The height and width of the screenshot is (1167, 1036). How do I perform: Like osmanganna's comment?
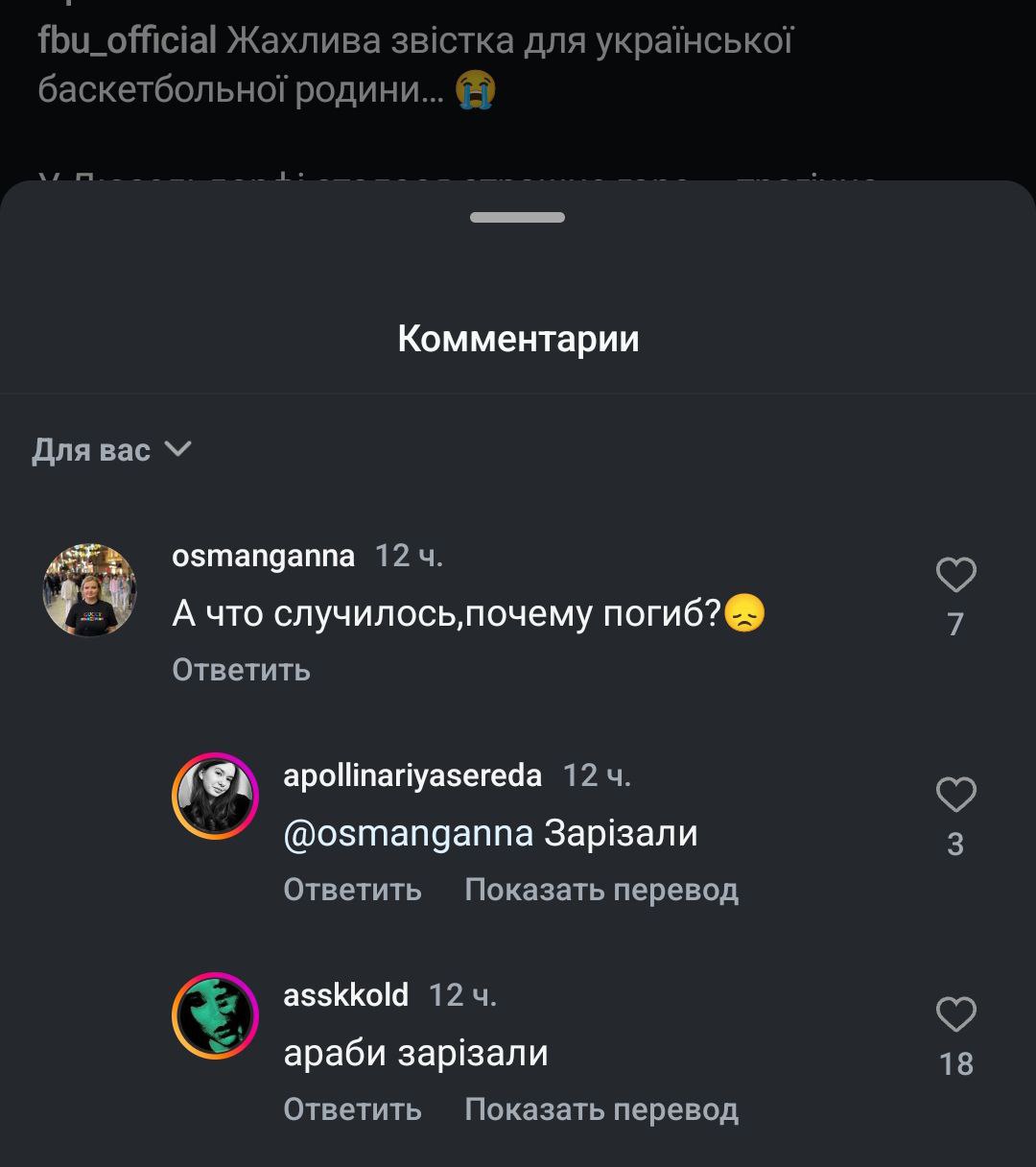[x=955, y=575]
